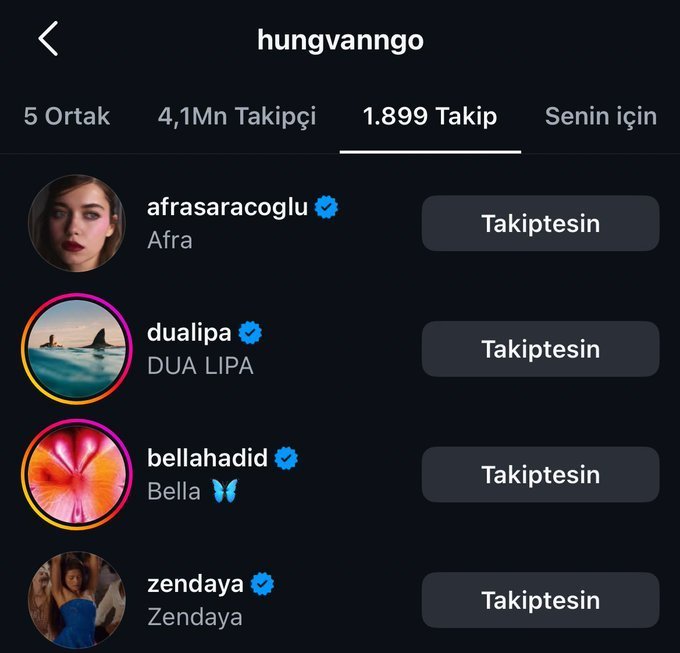The width and height of the screenshot is (680, 653).
Task: Select the 1.899 Takip tab
Action: (x=430, y=117)
